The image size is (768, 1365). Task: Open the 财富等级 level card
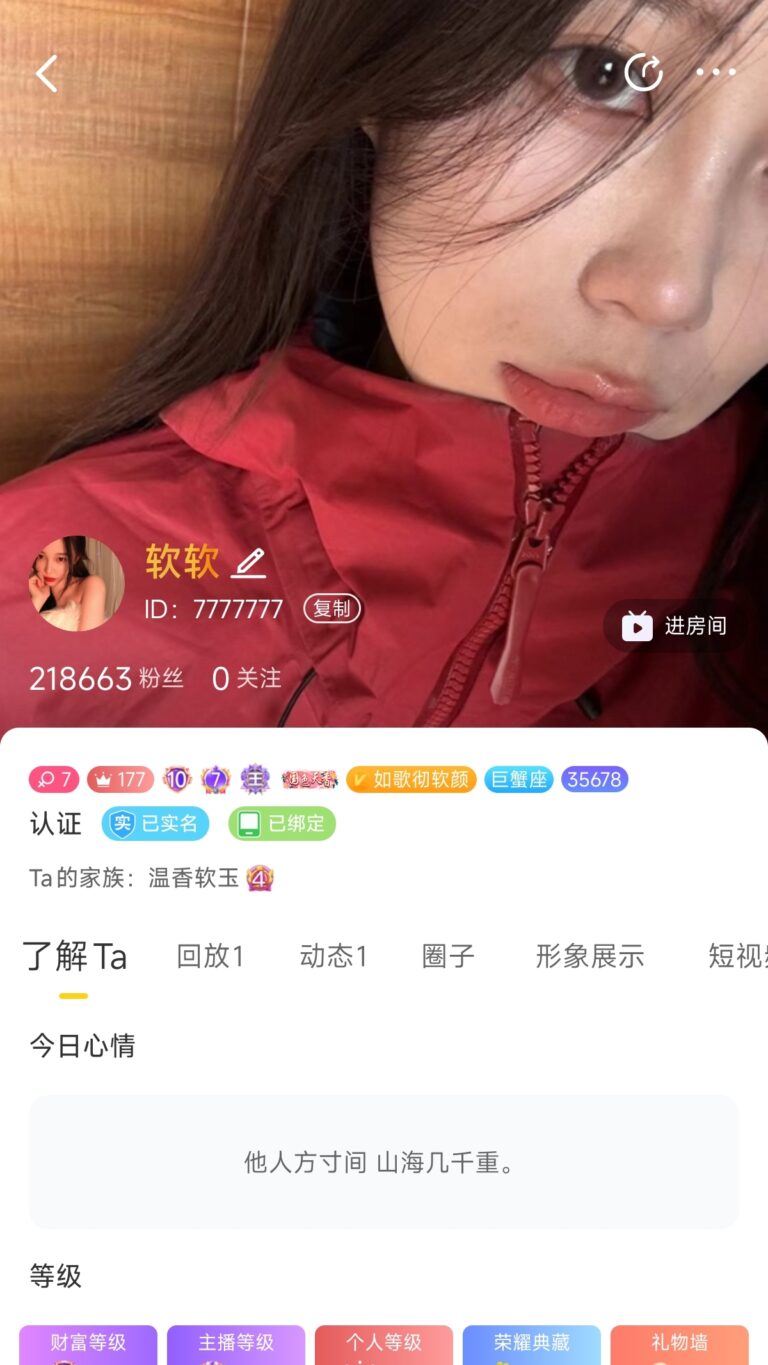(88, 1344)
